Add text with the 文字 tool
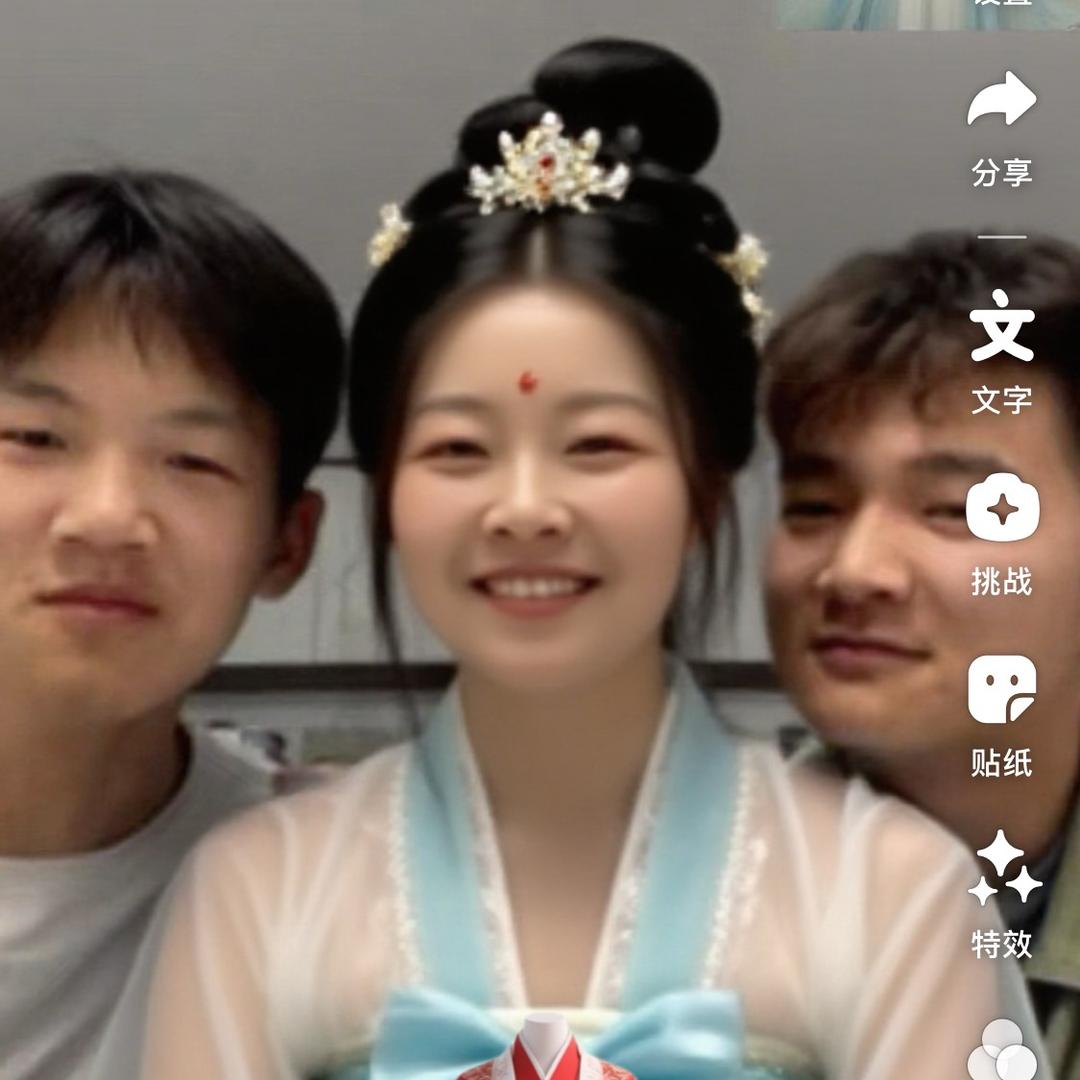This screenshot has width=1080, height=1080. pos(1002,328)
